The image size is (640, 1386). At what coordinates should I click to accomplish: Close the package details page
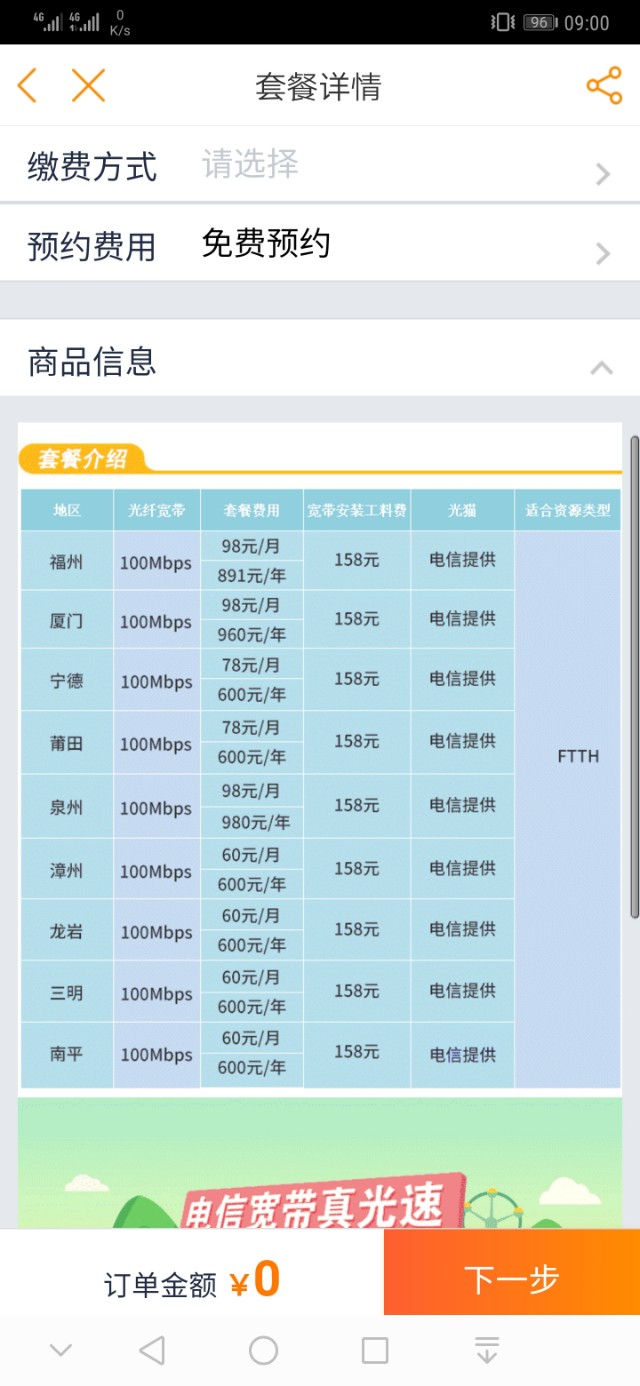[x=88, y=86]
